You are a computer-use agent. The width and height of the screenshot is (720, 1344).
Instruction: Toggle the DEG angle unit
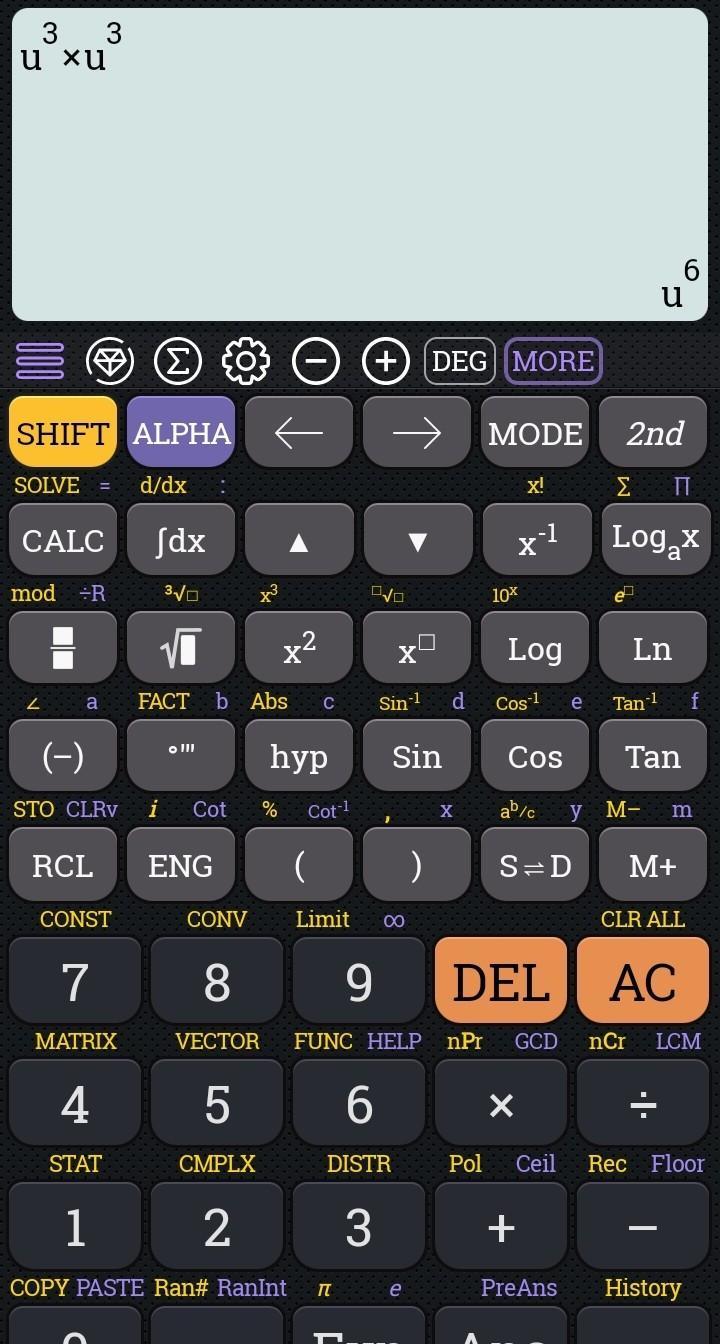coord(460,361)
